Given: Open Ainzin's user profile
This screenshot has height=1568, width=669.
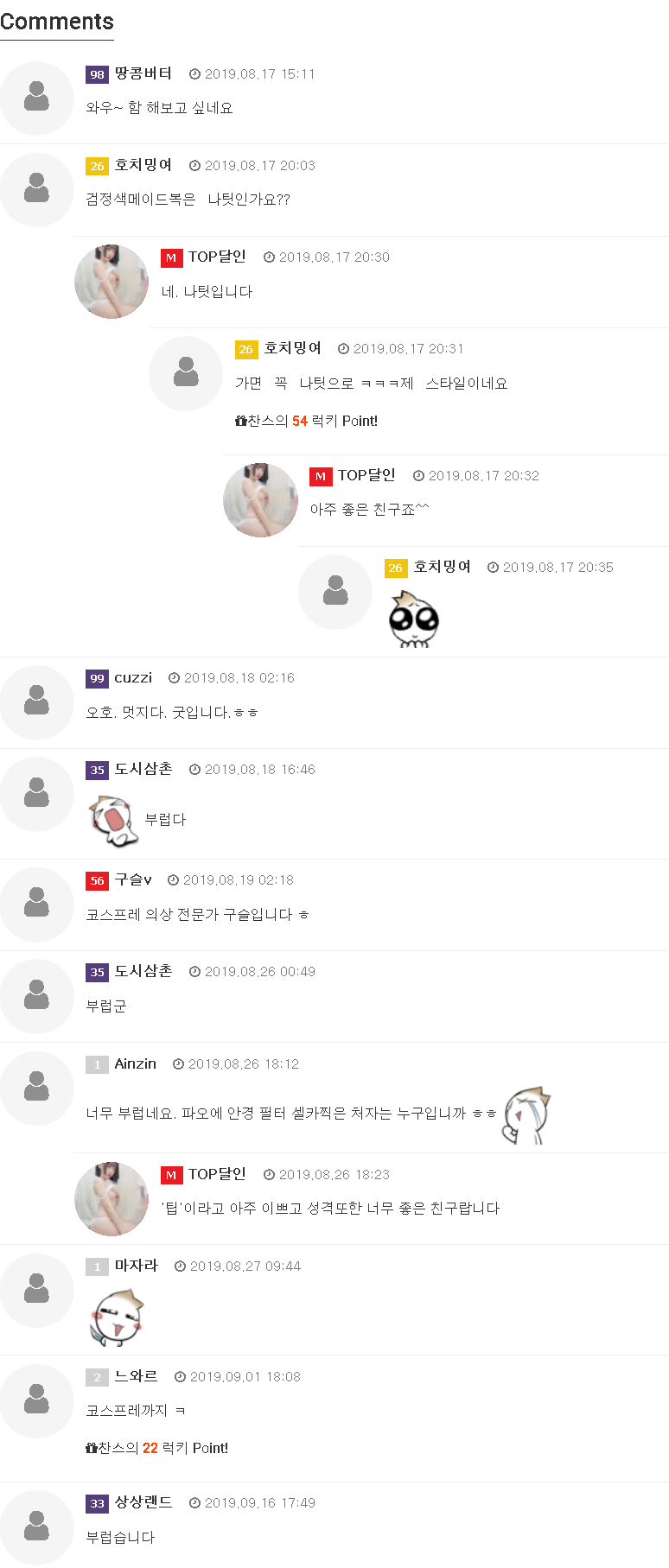Looking at the screenshot, I should [x=136, y=1064].
